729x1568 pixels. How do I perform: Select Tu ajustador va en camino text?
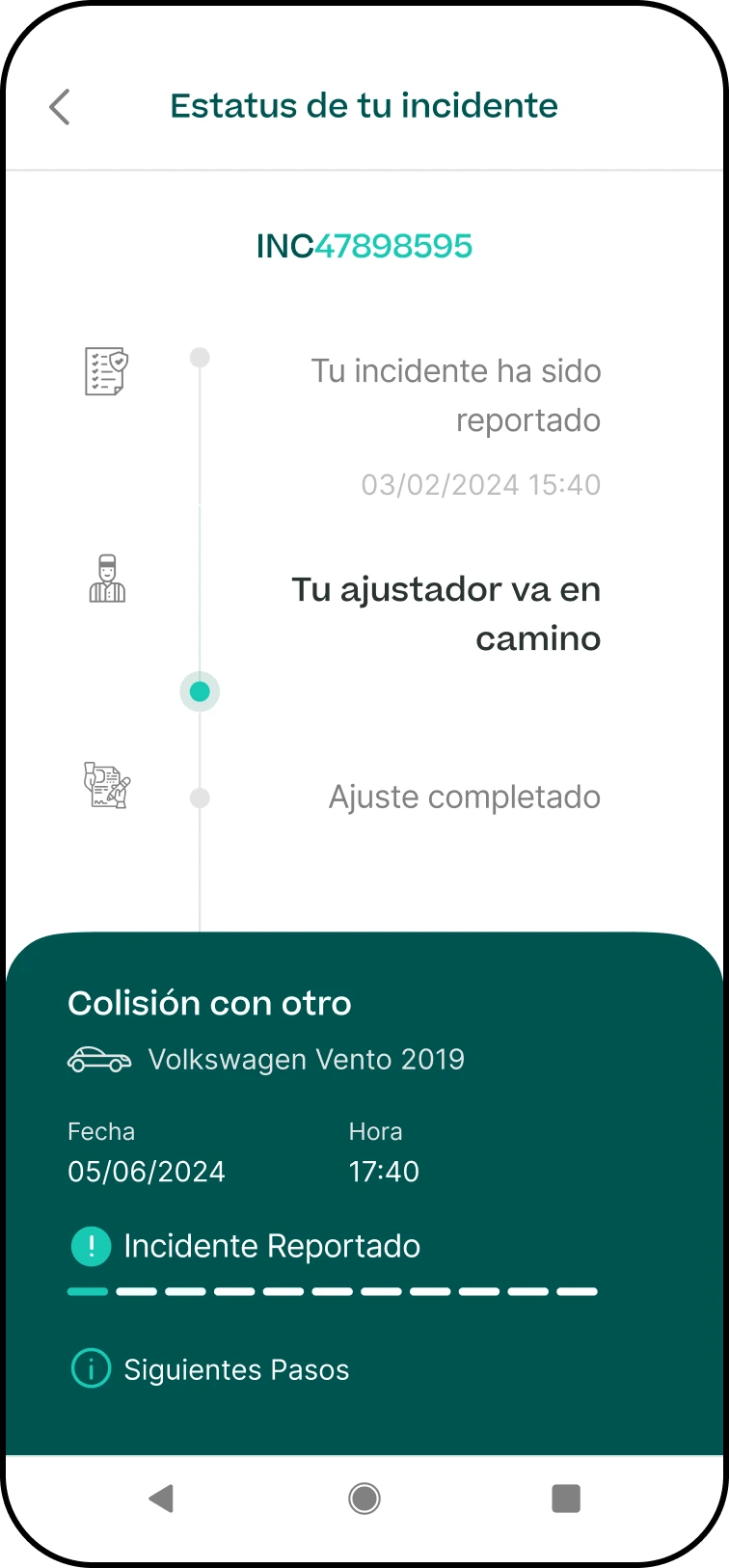(445, 612)
